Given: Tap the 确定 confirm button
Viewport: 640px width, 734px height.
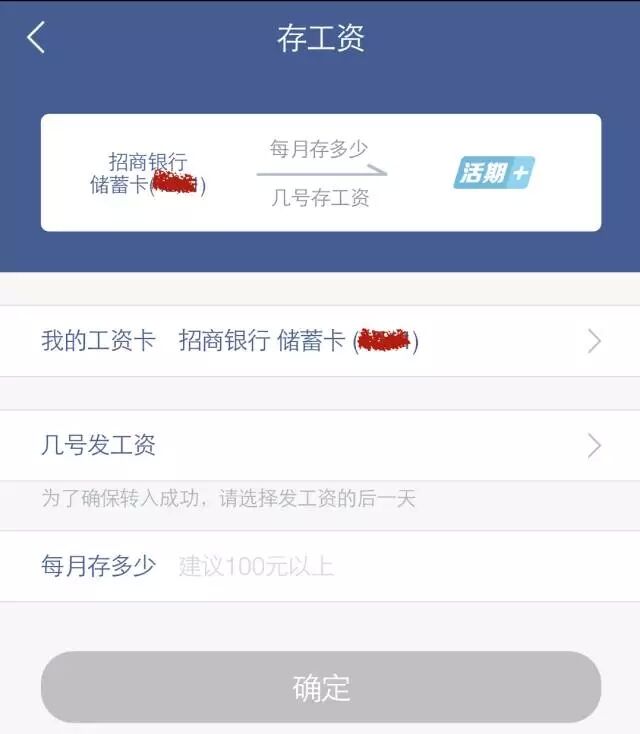Looking at the screenshot, I should [x=320, y=687].
